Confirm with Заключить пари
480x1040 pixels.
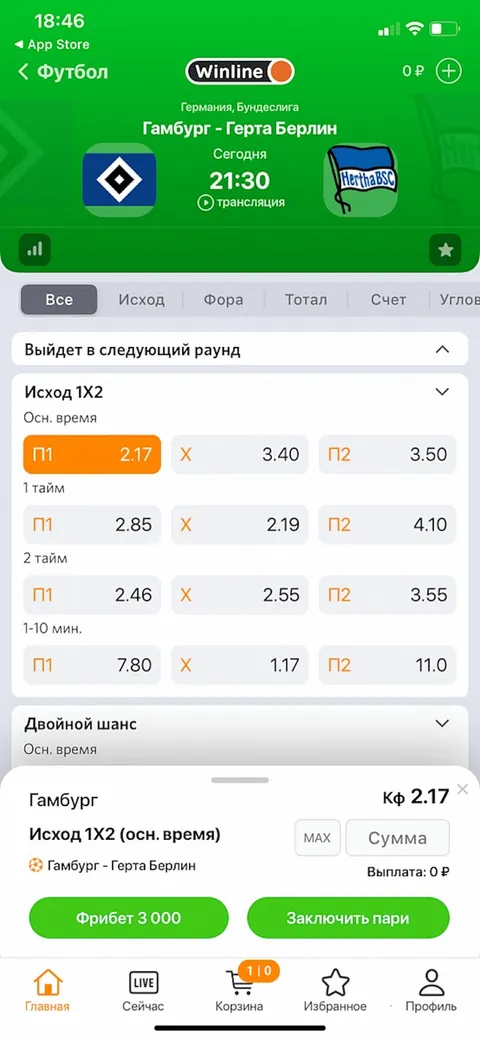click(x=348, y=918)
